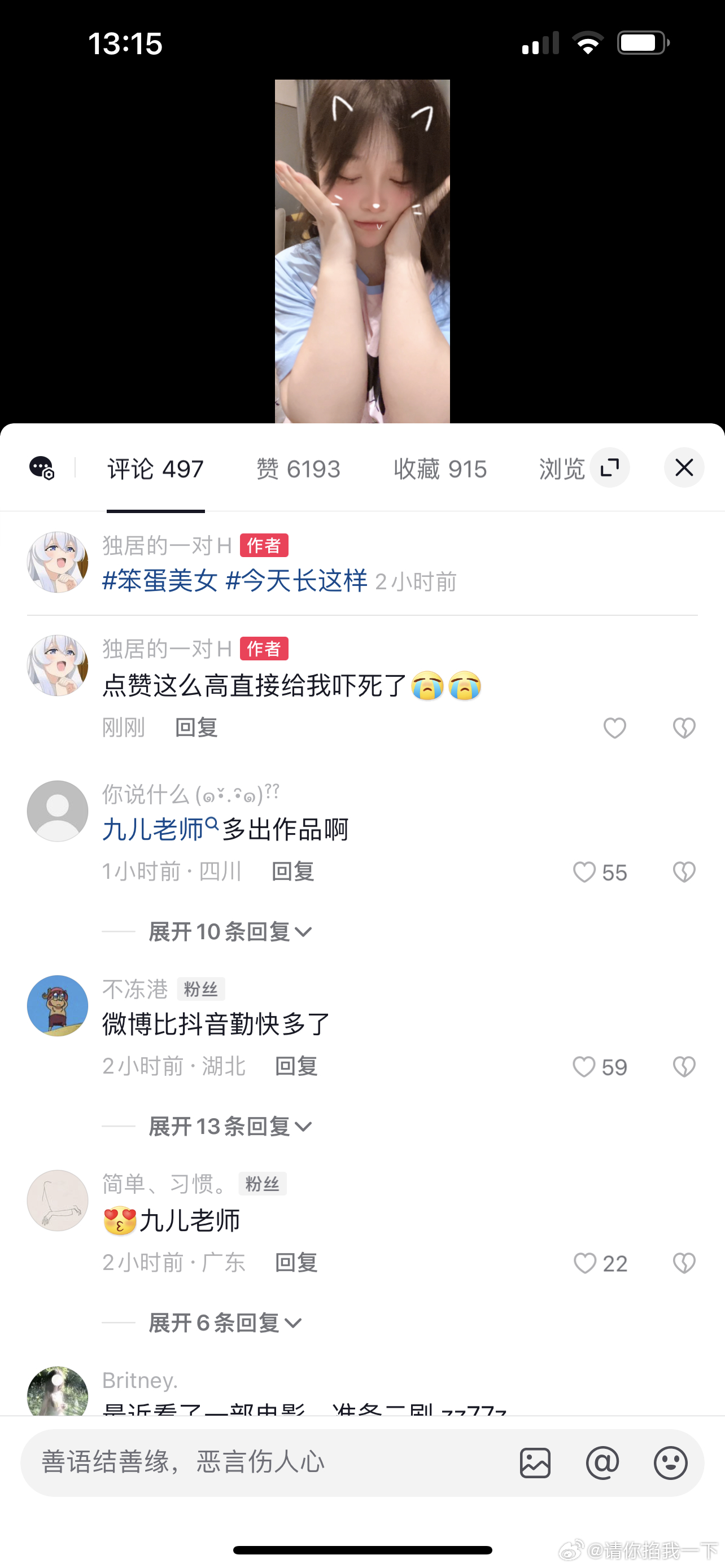
Task: Switch to the 收藏 915 tab
Action: (439, 468)
